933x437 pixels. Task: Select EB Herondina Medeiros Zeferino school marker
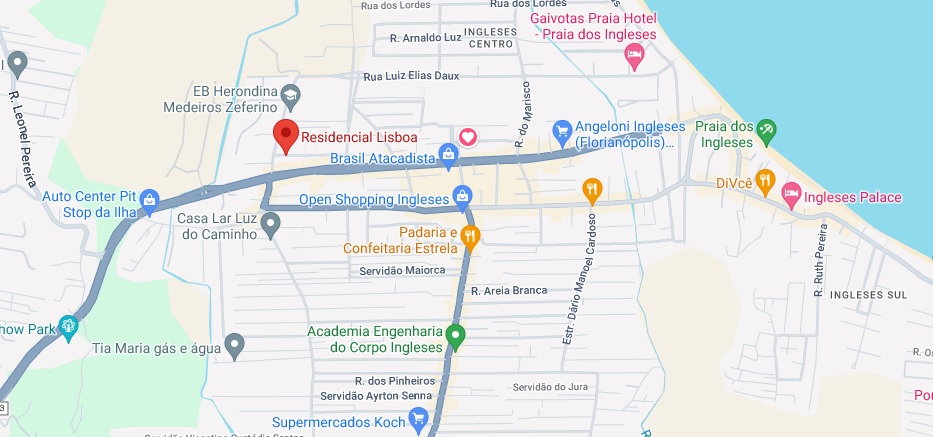click(x=290, y=97)
